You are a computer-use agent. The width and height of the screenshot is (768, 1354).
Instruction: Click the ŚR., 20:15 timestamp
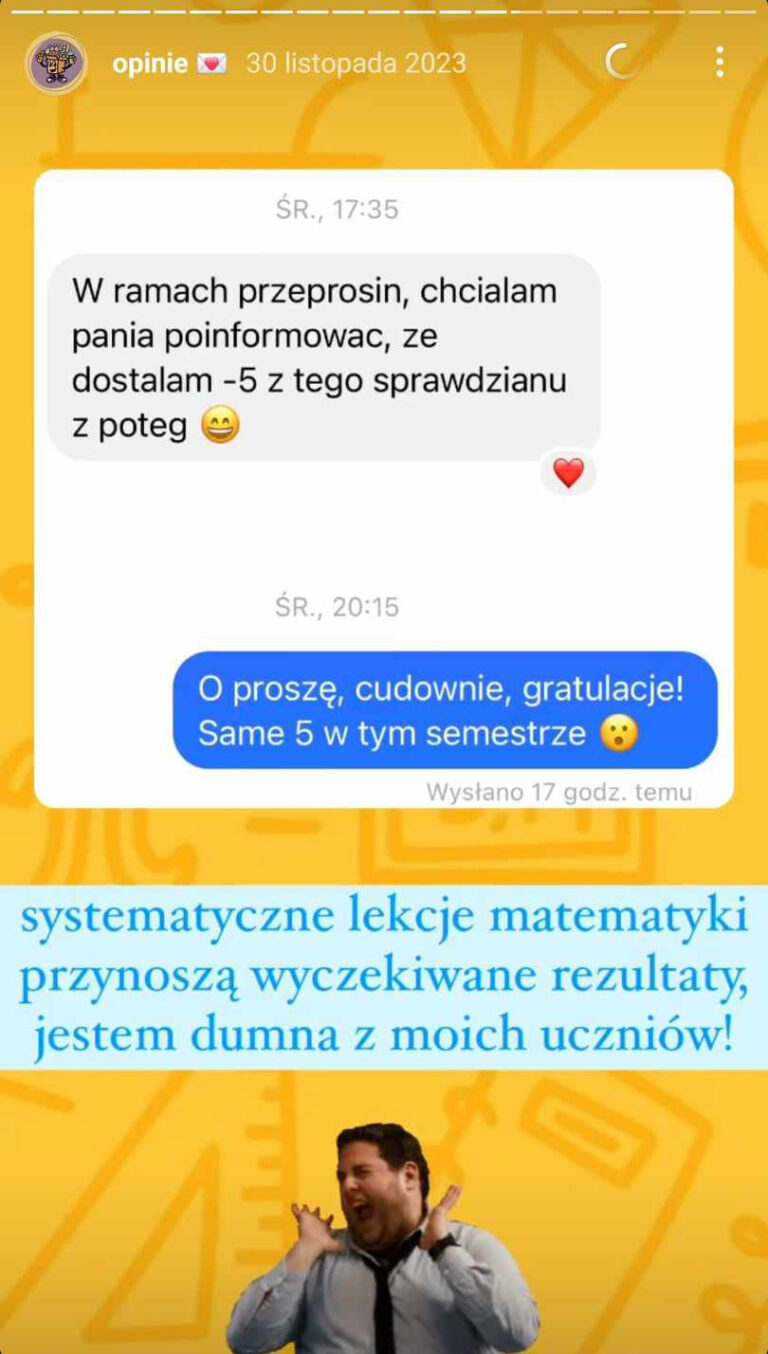coord(337,606)
